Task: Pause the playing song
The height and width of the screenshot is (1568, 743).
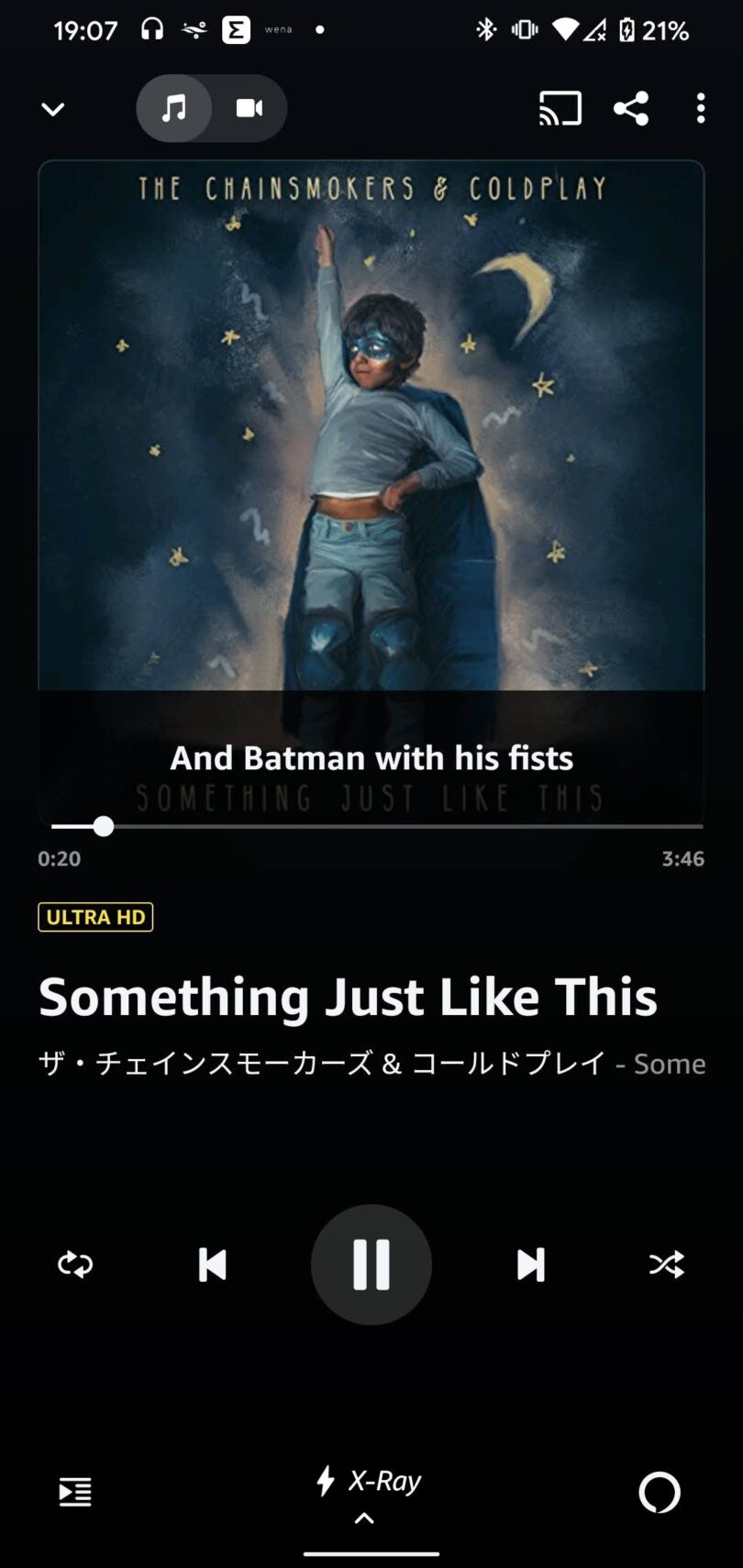Action: [x=371, y=1264]
